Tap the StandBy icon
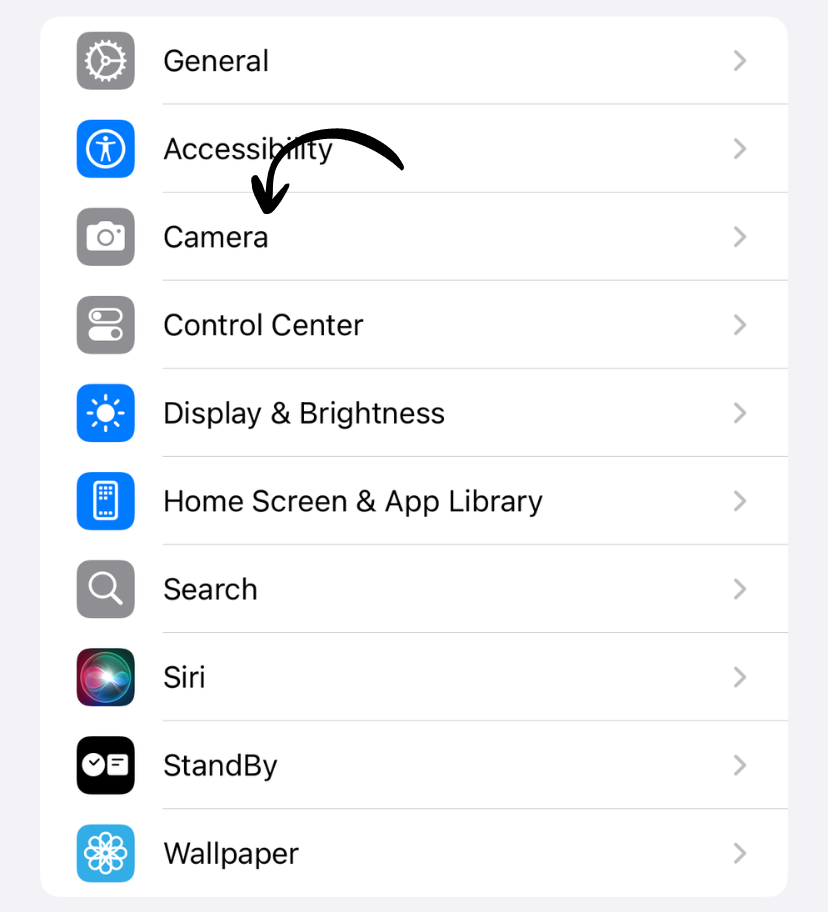828x912 pixels. 105,765
